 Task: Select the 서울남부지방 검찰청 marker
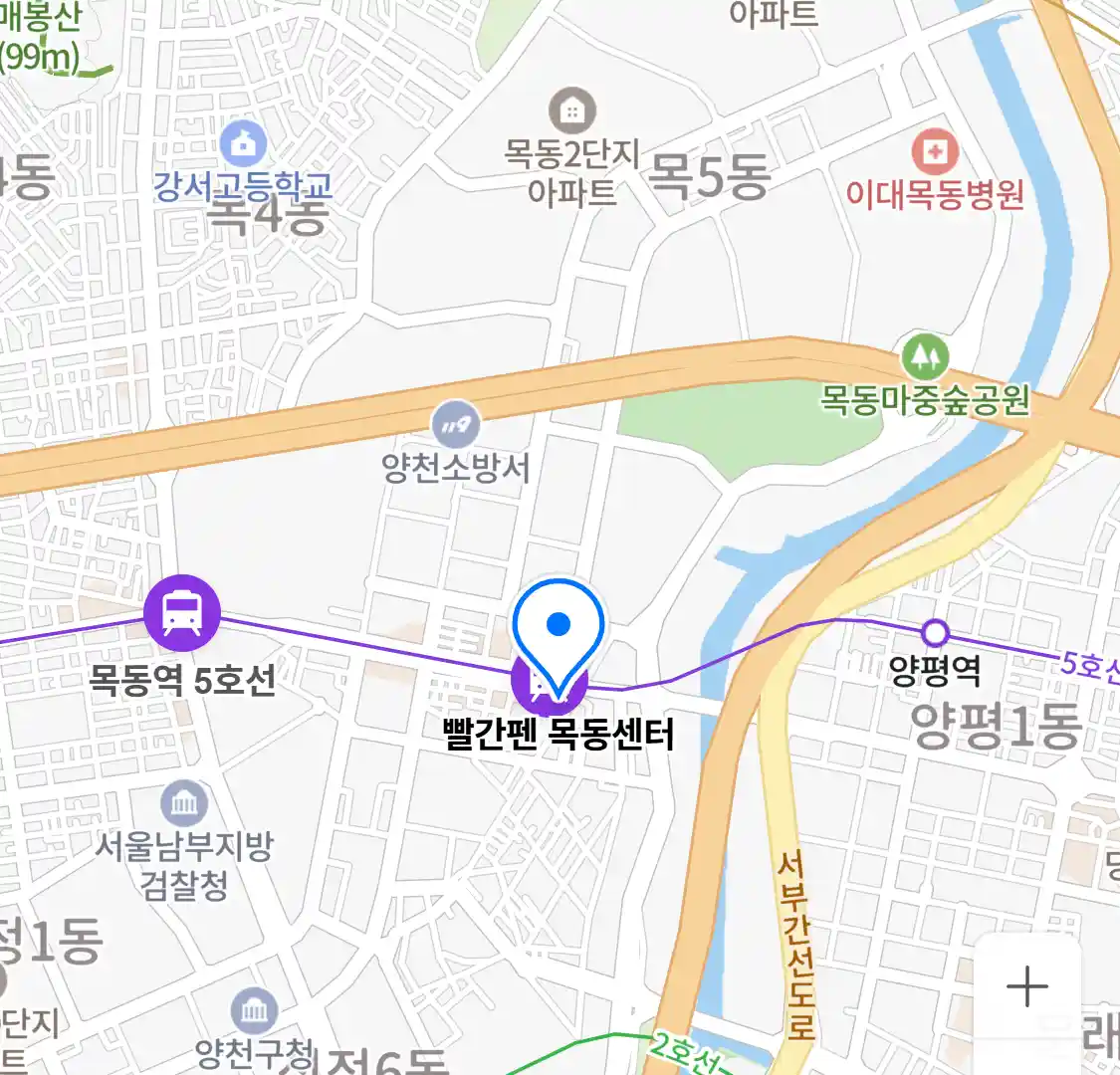click(185, 804)
